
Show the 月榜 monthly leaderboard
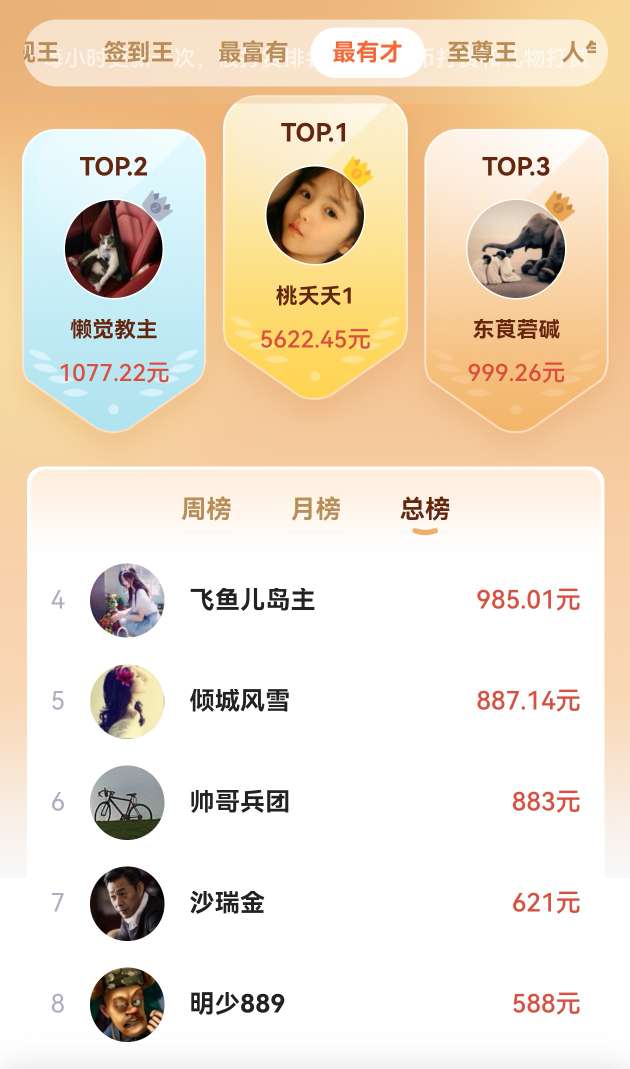point(316,509)
